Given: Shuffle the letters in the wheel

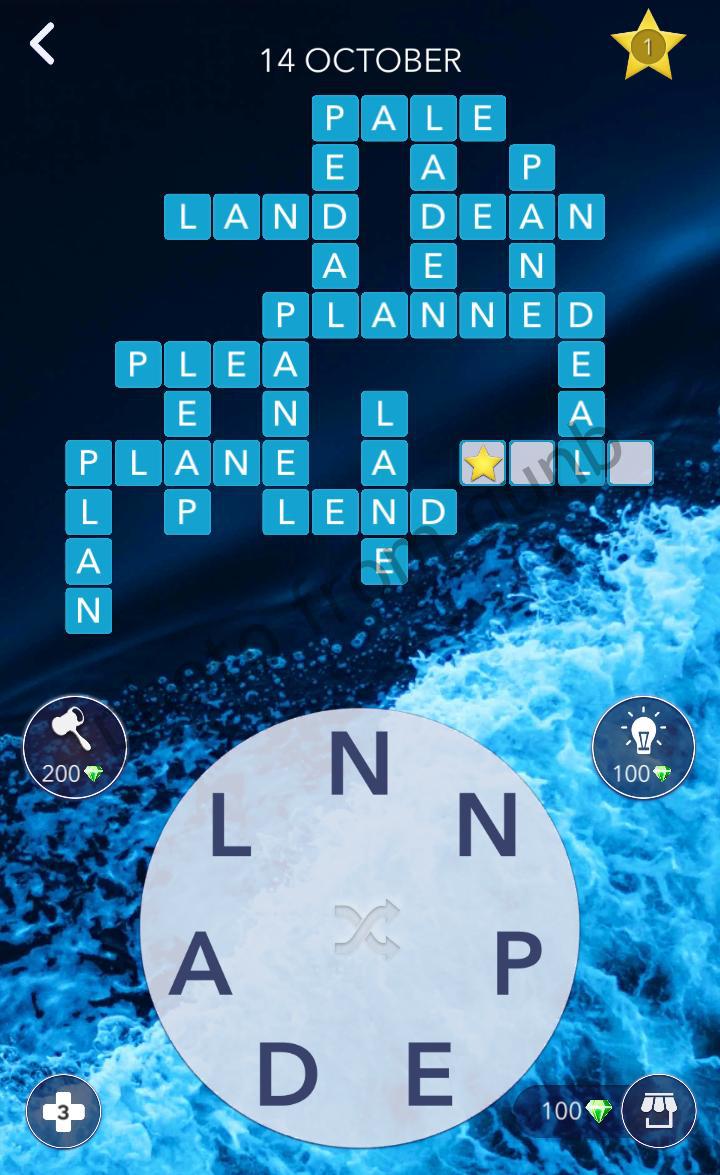Looking at the screenshot, I should coord(367,927).
